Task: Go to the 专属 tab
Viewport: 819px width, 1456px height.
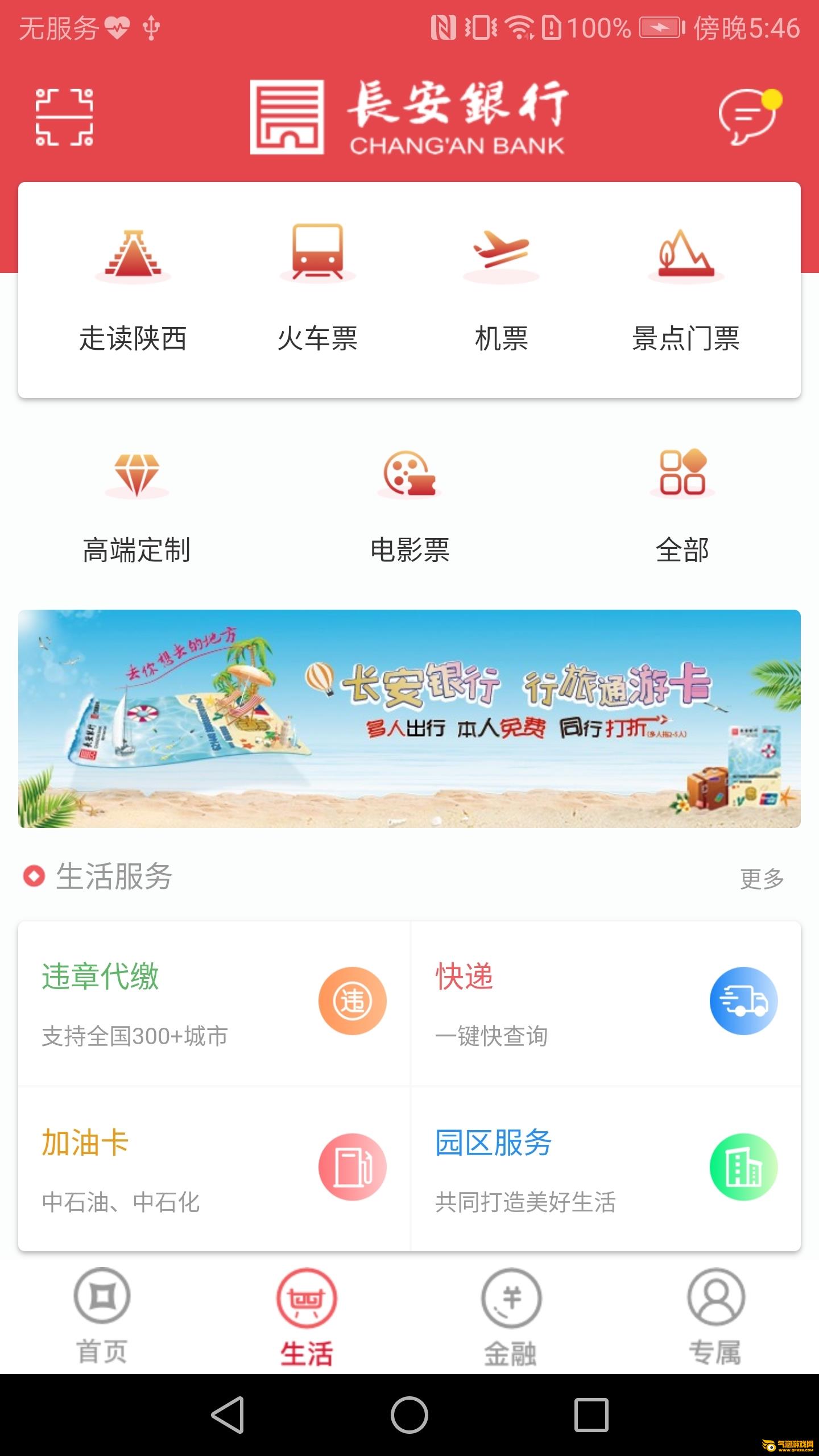Action: (715, 1317)
